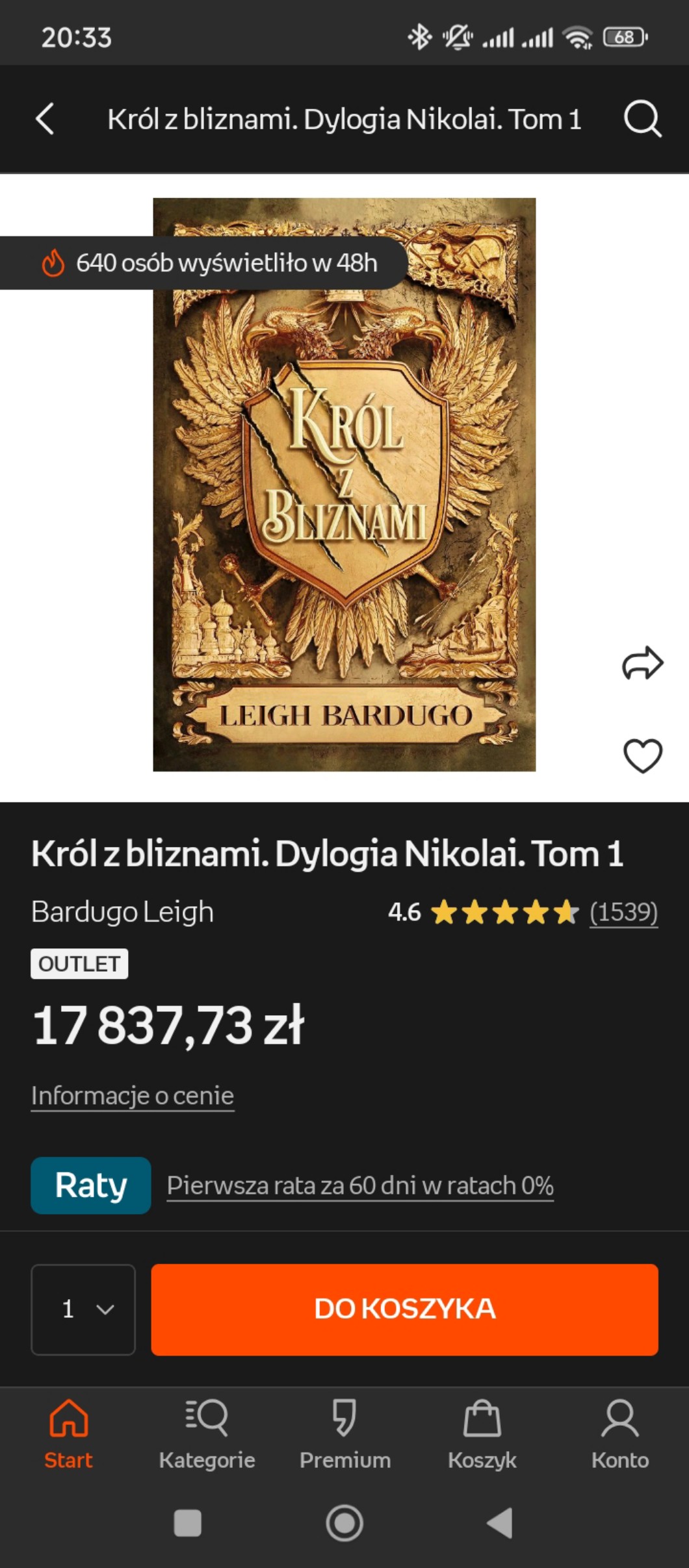Open the search magnifier icon
The image size is (689, 1568).
point(642,120)
